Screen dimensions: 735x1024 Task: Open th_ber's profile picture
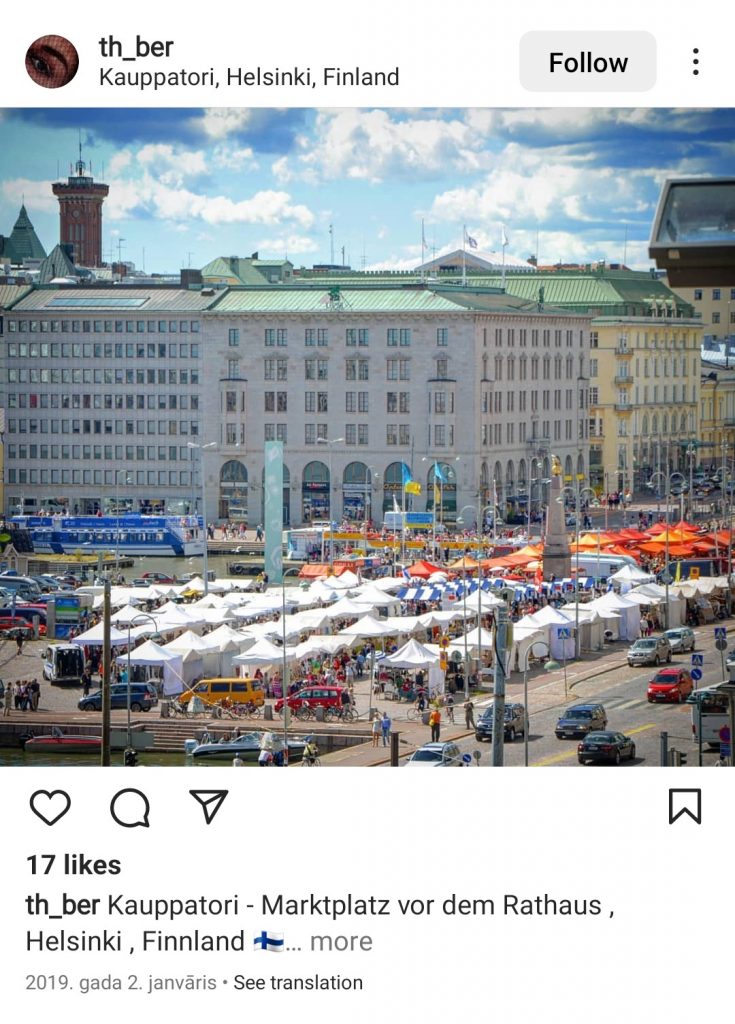pos(52,62)
